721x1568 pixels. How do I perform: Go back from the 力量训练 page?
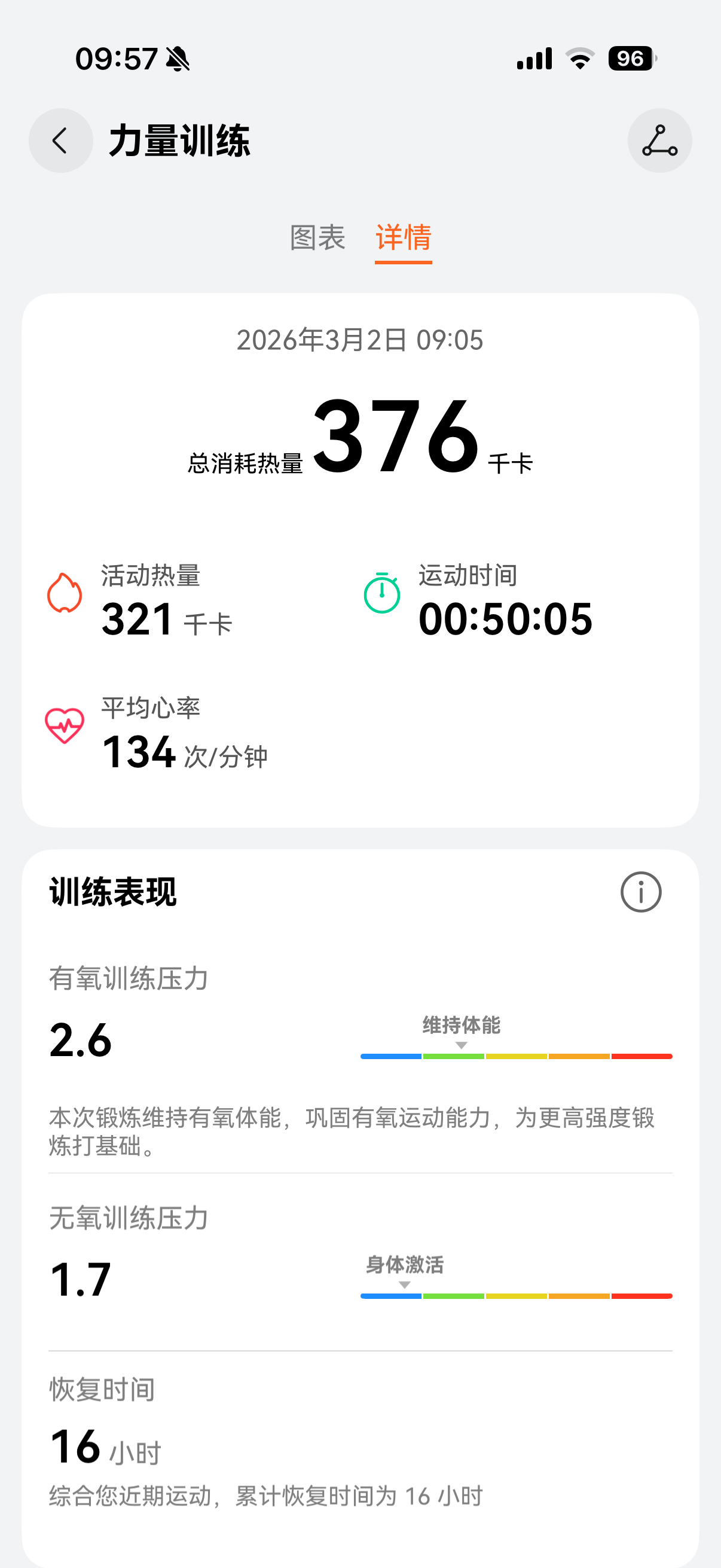pos(61,141)
